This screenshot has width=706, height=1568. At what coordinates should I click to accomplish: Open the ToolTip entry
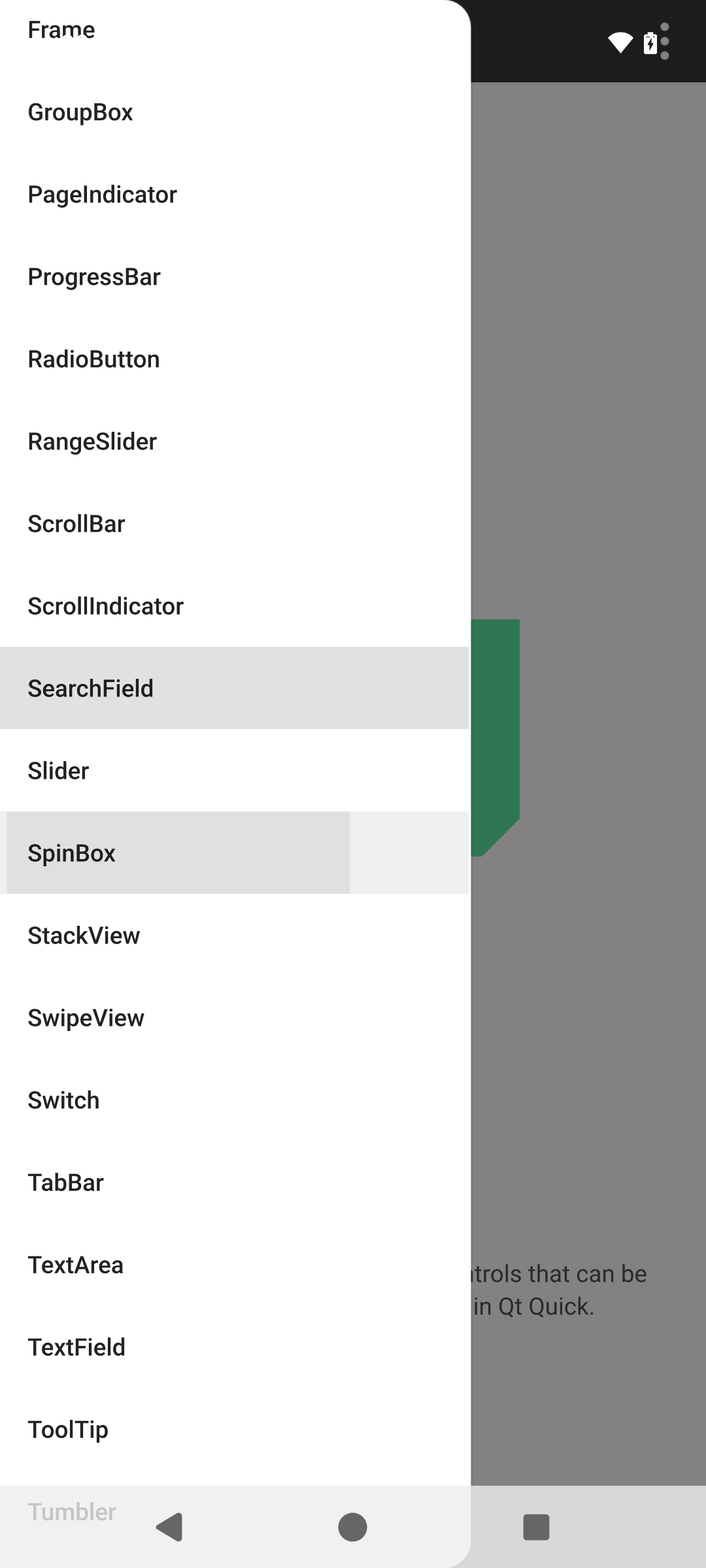234,1429
